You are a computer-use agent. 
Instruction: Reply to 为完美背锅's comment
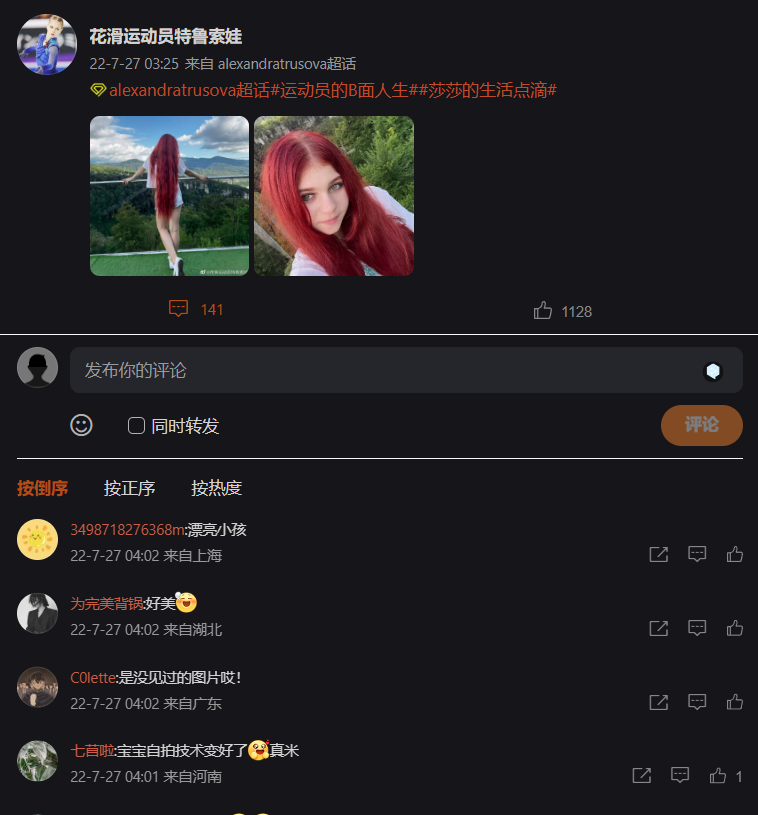(x=697, y=628)
